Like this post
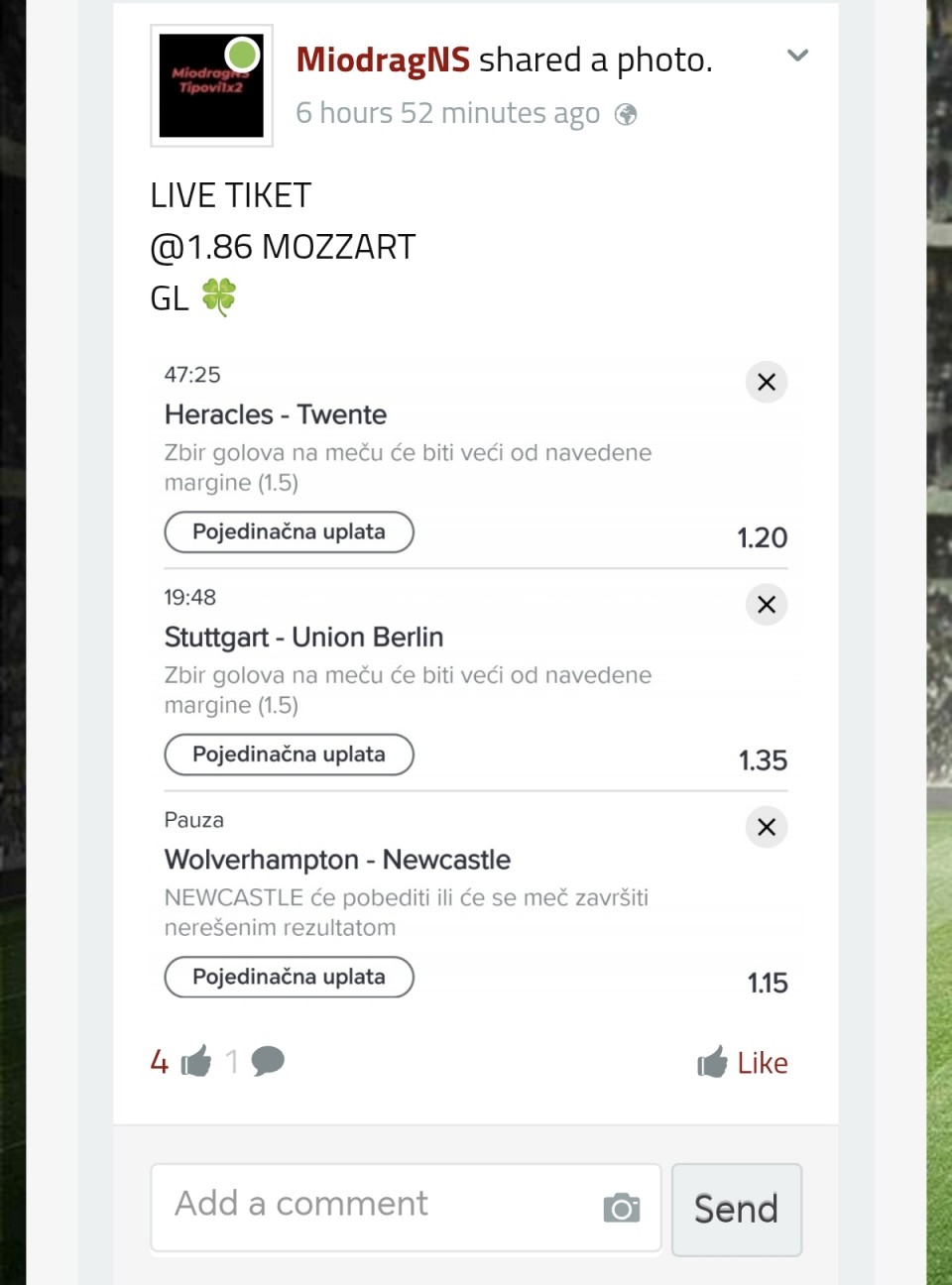The height and width of the screenshot is (1285, 952). pyautogui.click(x=743, y=1063)
